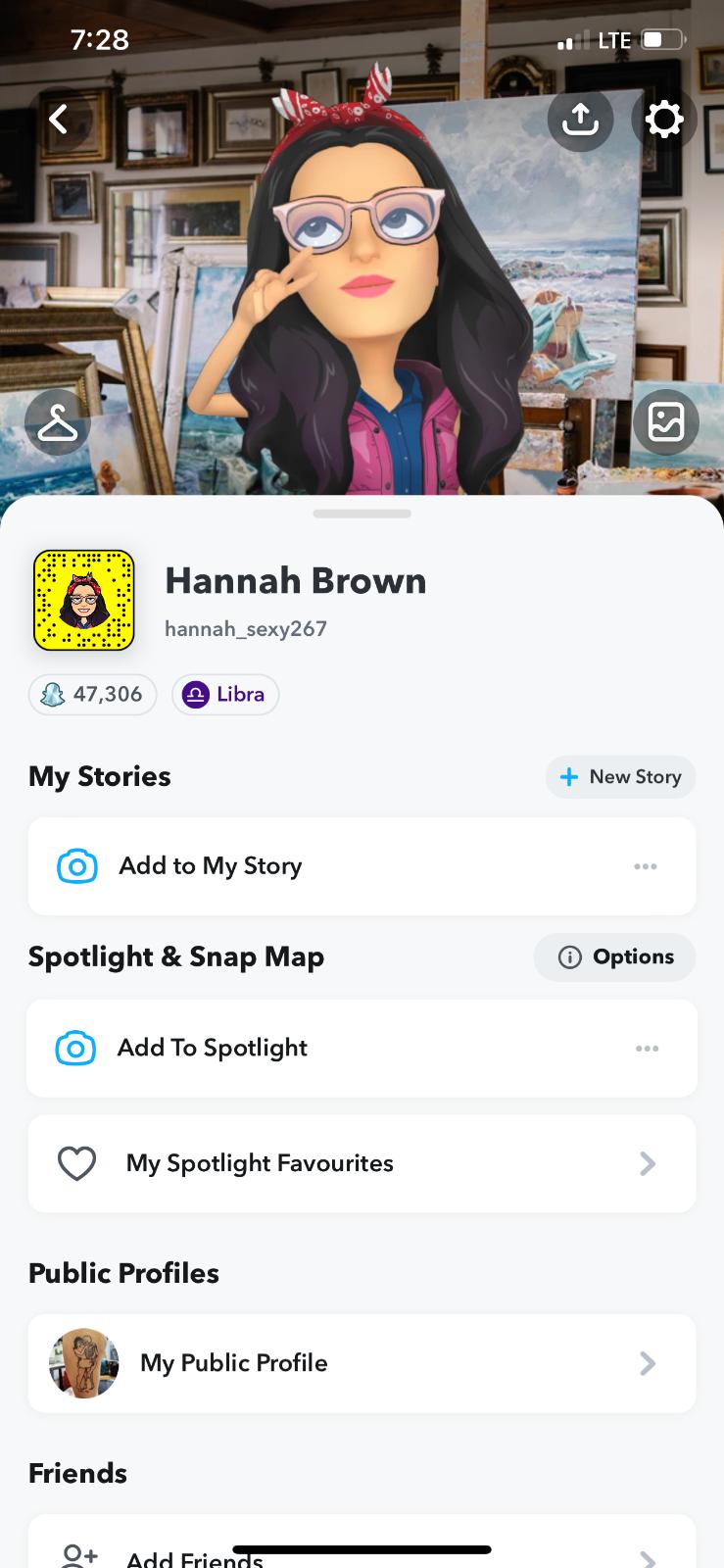
Task: Open the Libra zodiac chip
Action: pos(225,694)
